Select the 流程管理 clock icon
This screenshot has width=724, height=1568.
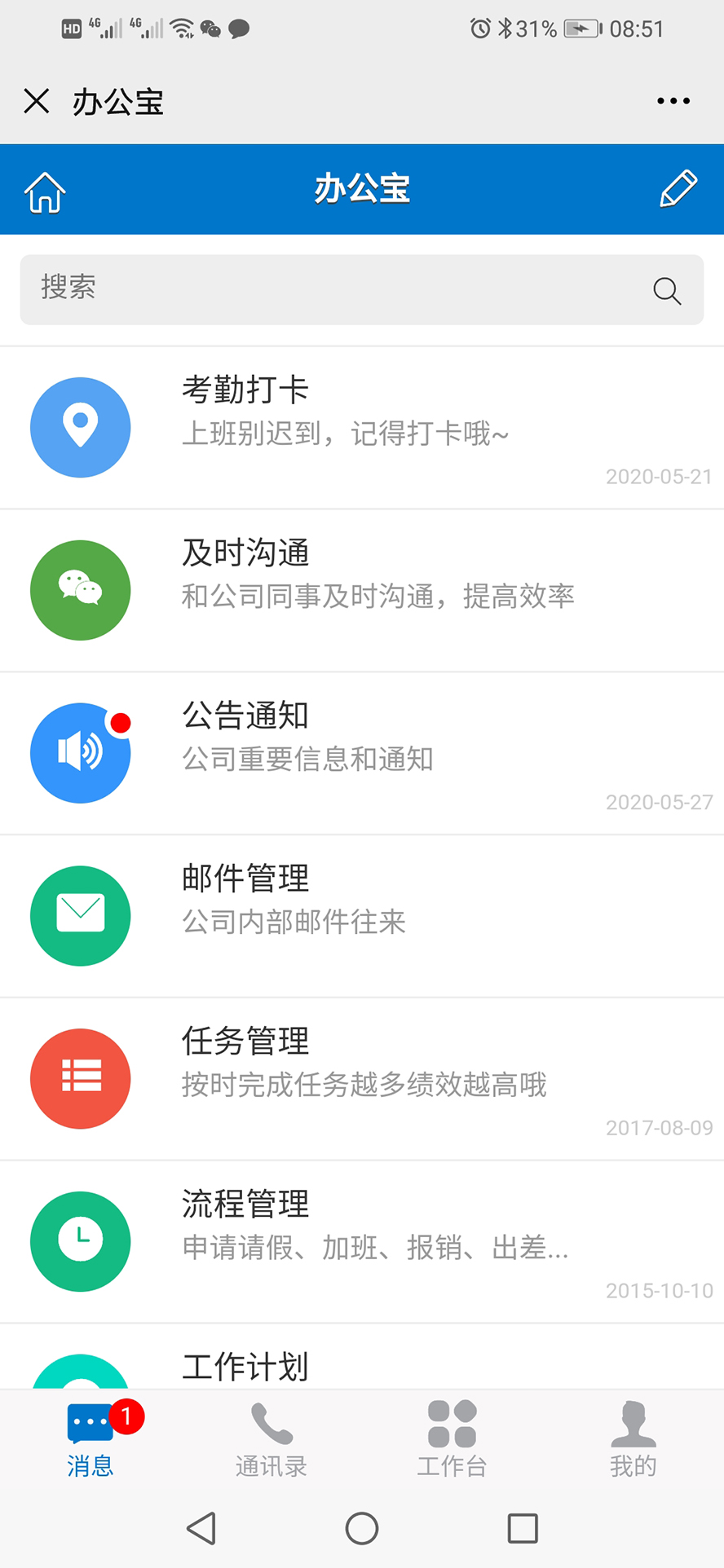pos(80,1240)
